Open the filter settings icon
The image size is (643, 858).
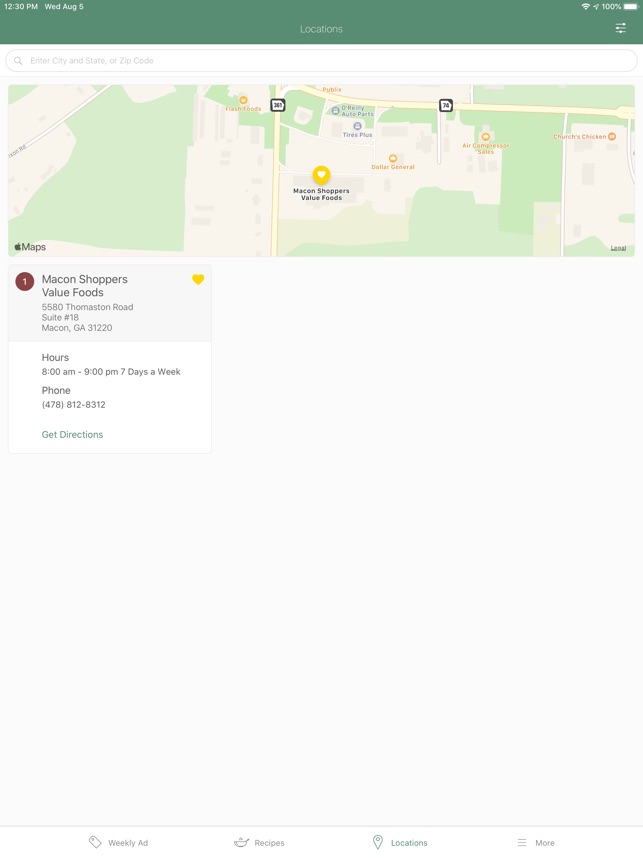tap(620, 29)
